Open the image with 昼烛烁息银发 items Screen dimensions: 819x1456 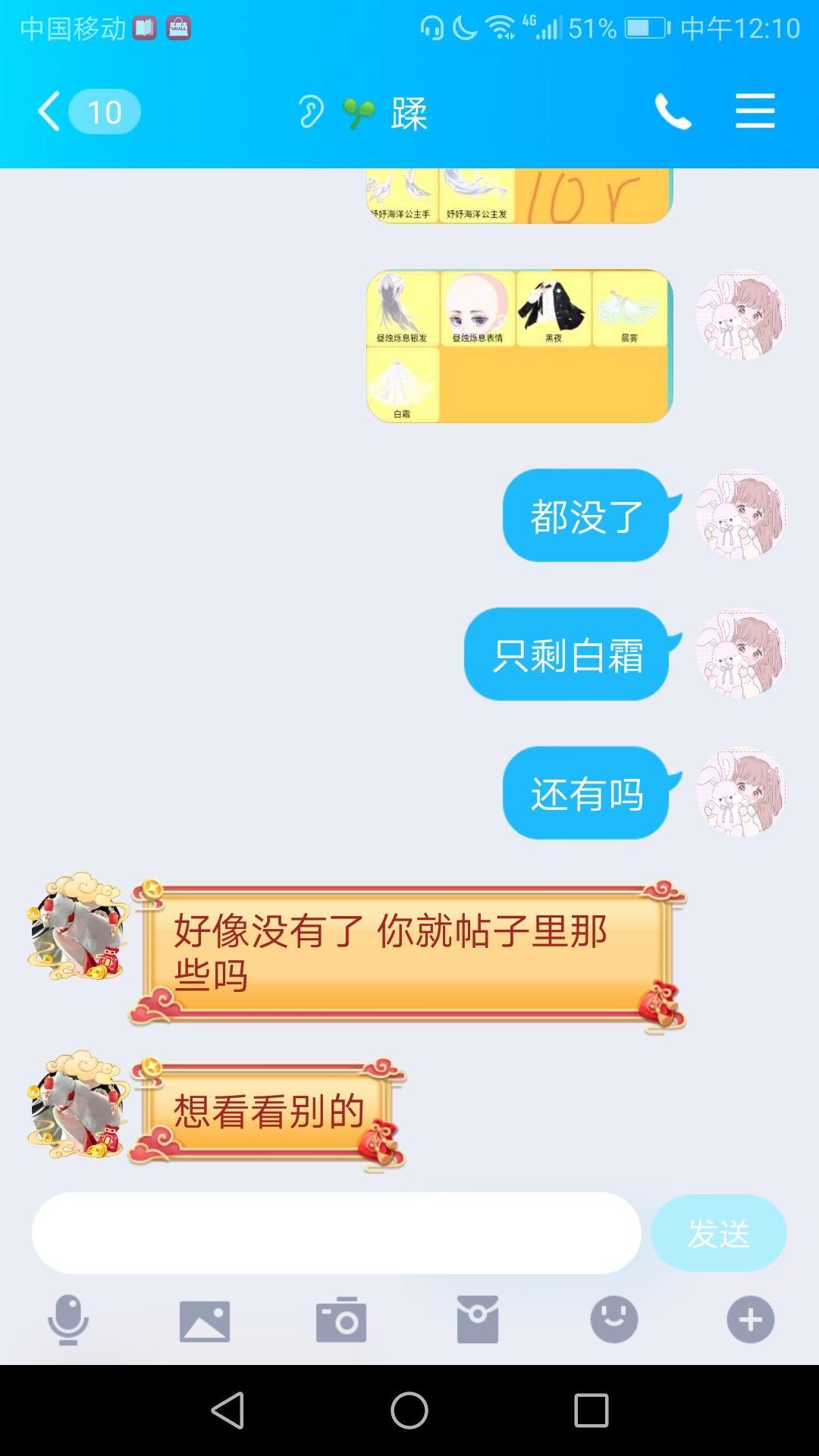pyautogui.click(x=519, y=346)
